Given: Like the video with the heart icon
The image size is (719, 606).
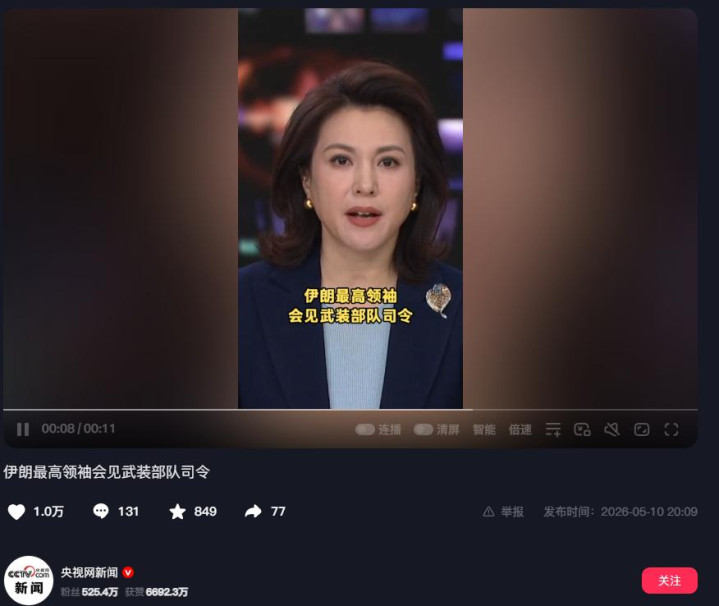Looking at the screenshot, I should coord(17,512).
